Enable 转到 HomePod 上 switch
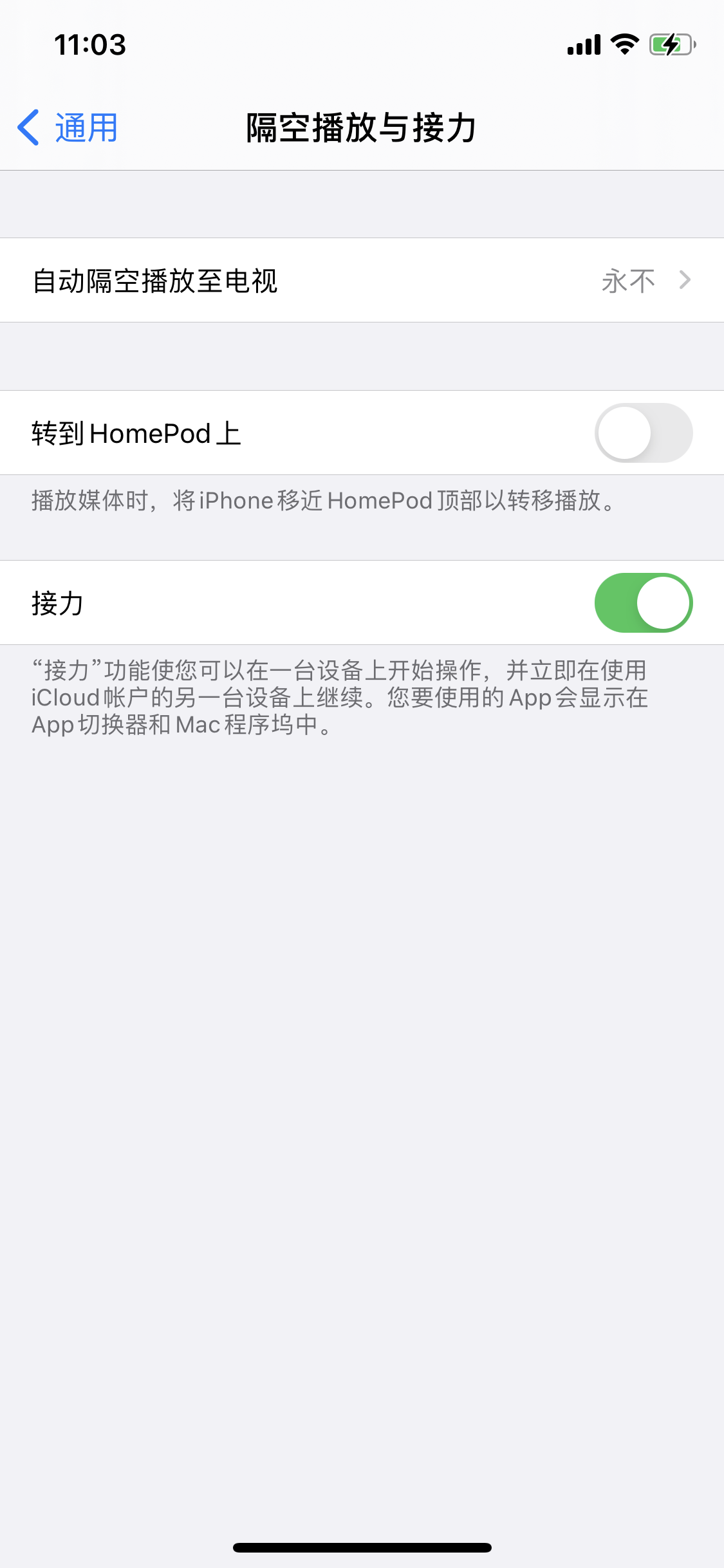This screenshot has width=724, height=1568. (643, 433)
